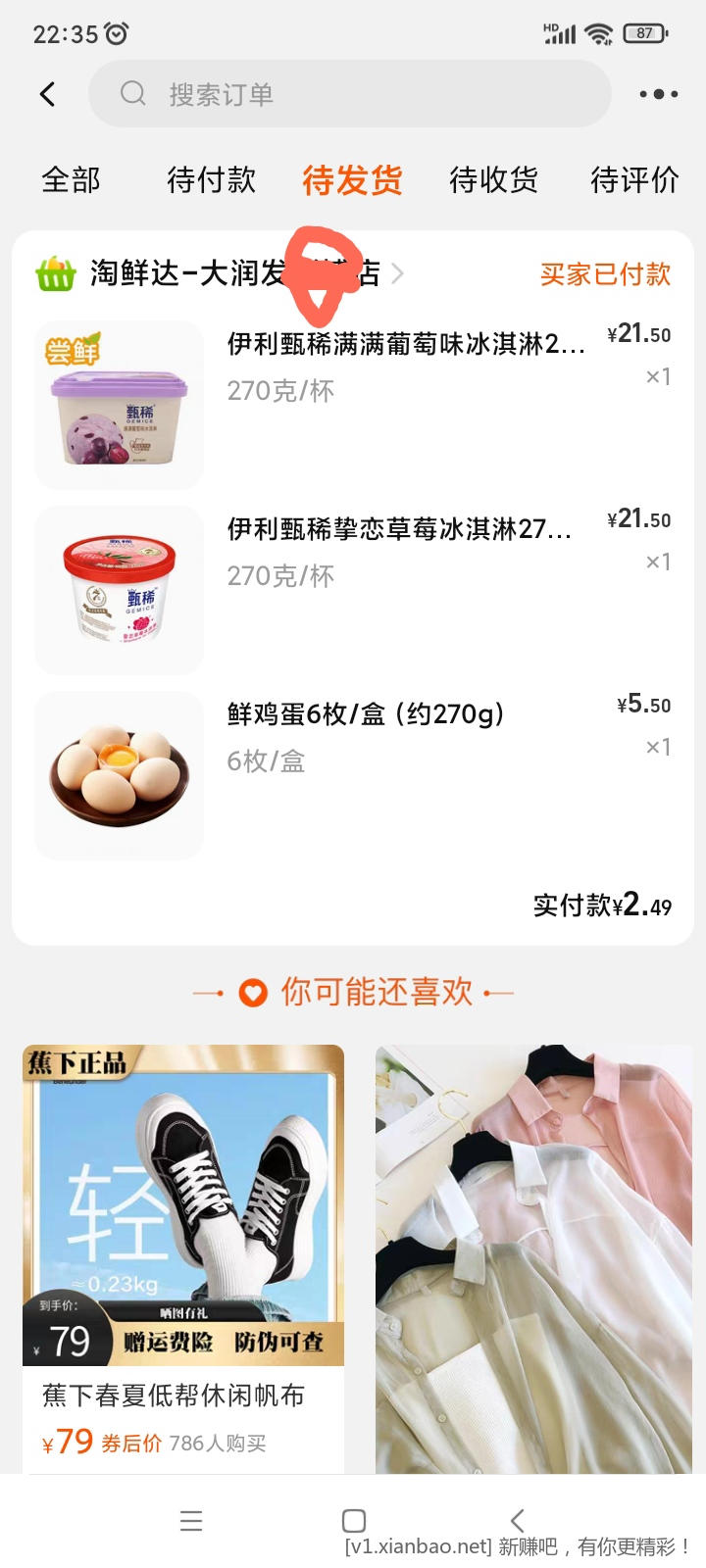Image resolution: width=706 pixels, height=1568 pixels.
Task: Open recent apps from the navigation bar
Action: 191,1520
